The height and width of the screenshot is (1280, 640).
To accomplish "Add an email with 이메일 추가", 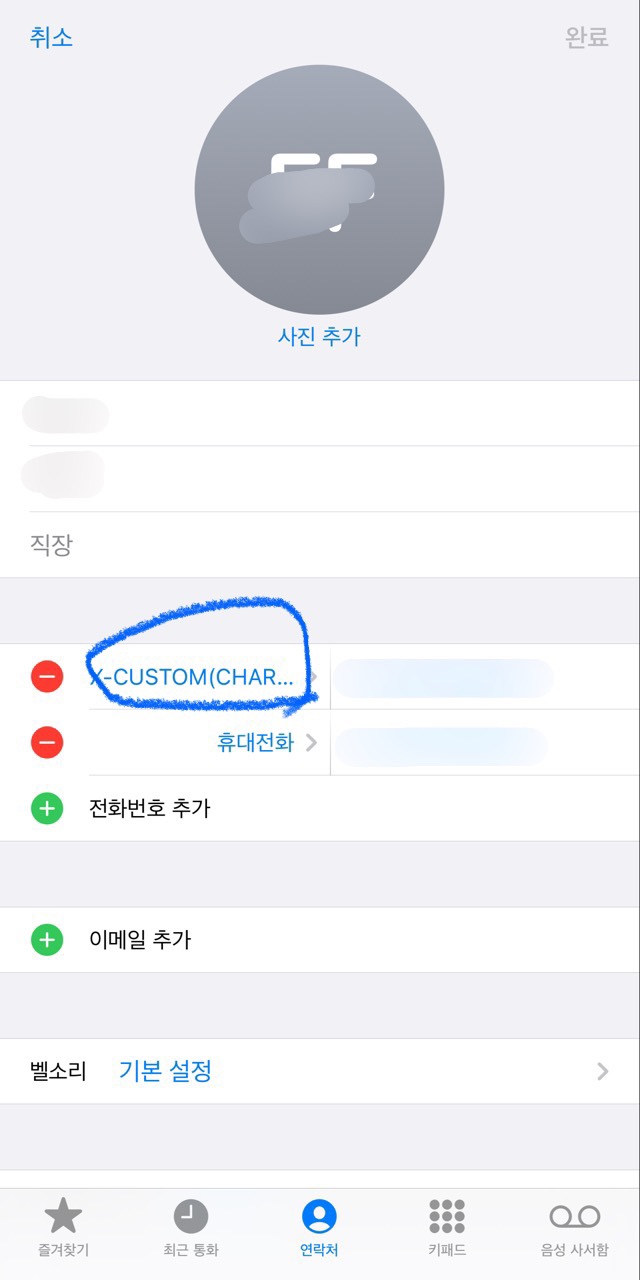I will [x=320, y=940].
